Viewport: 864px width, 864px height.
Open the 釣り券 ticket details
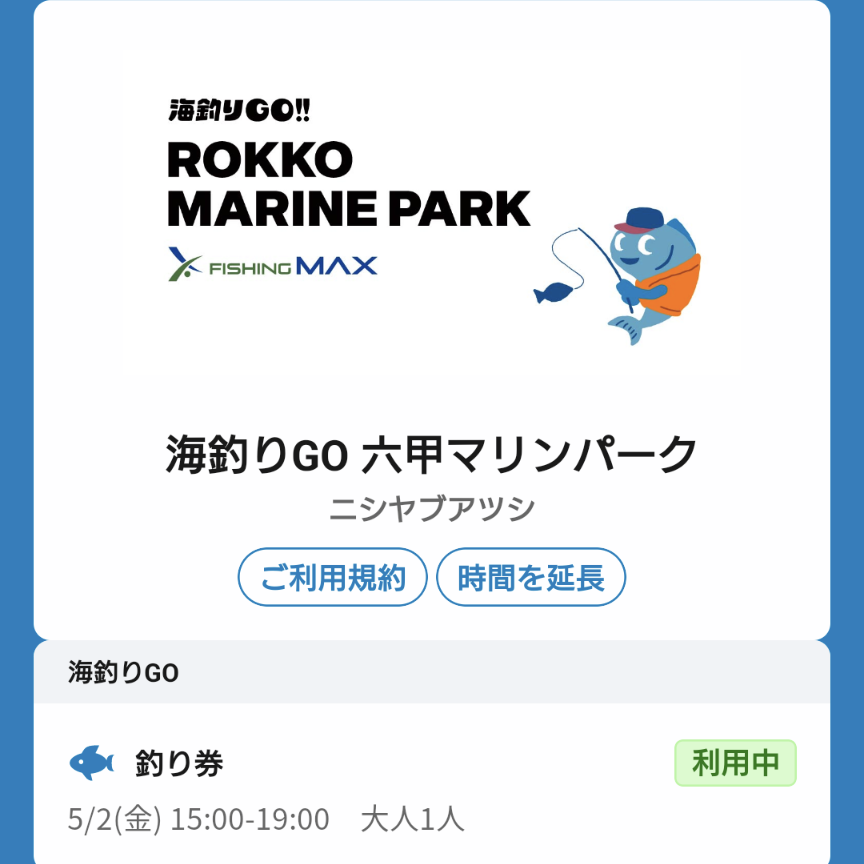[x=179, y=765]
